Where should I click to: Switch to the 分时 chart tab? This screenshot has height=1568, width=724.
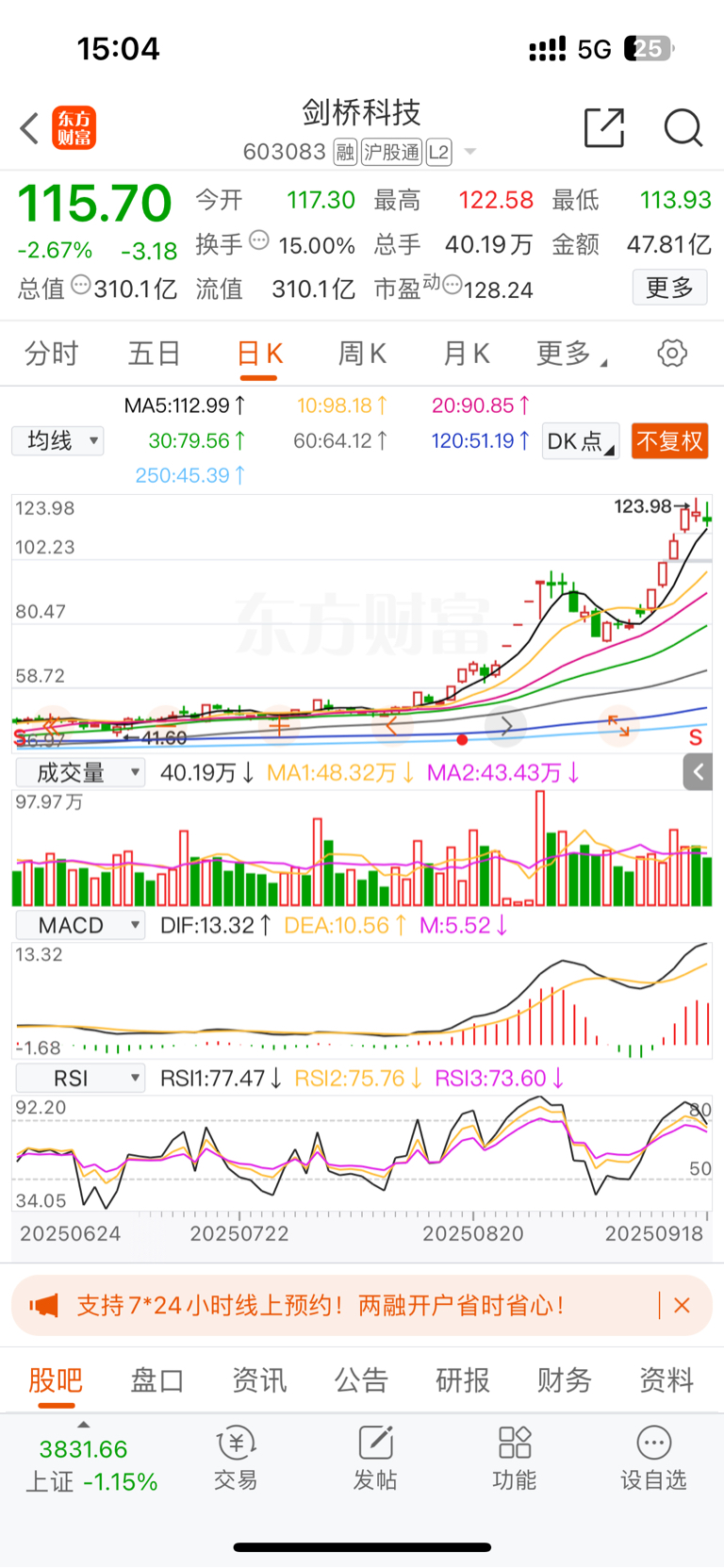52,354
